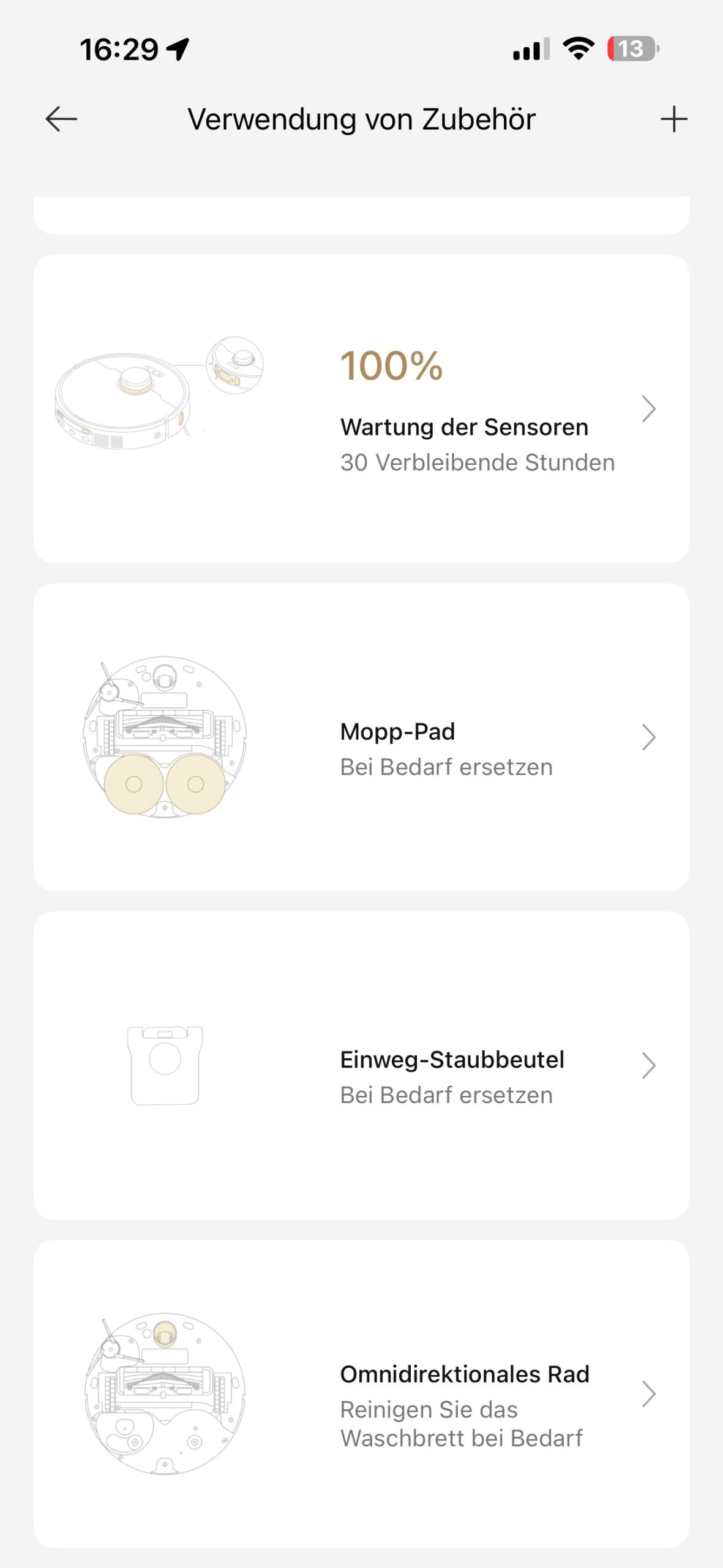Go back using the arrow icon
Image resolution: width=723 pixels, height=1568 pixels.
61,119
